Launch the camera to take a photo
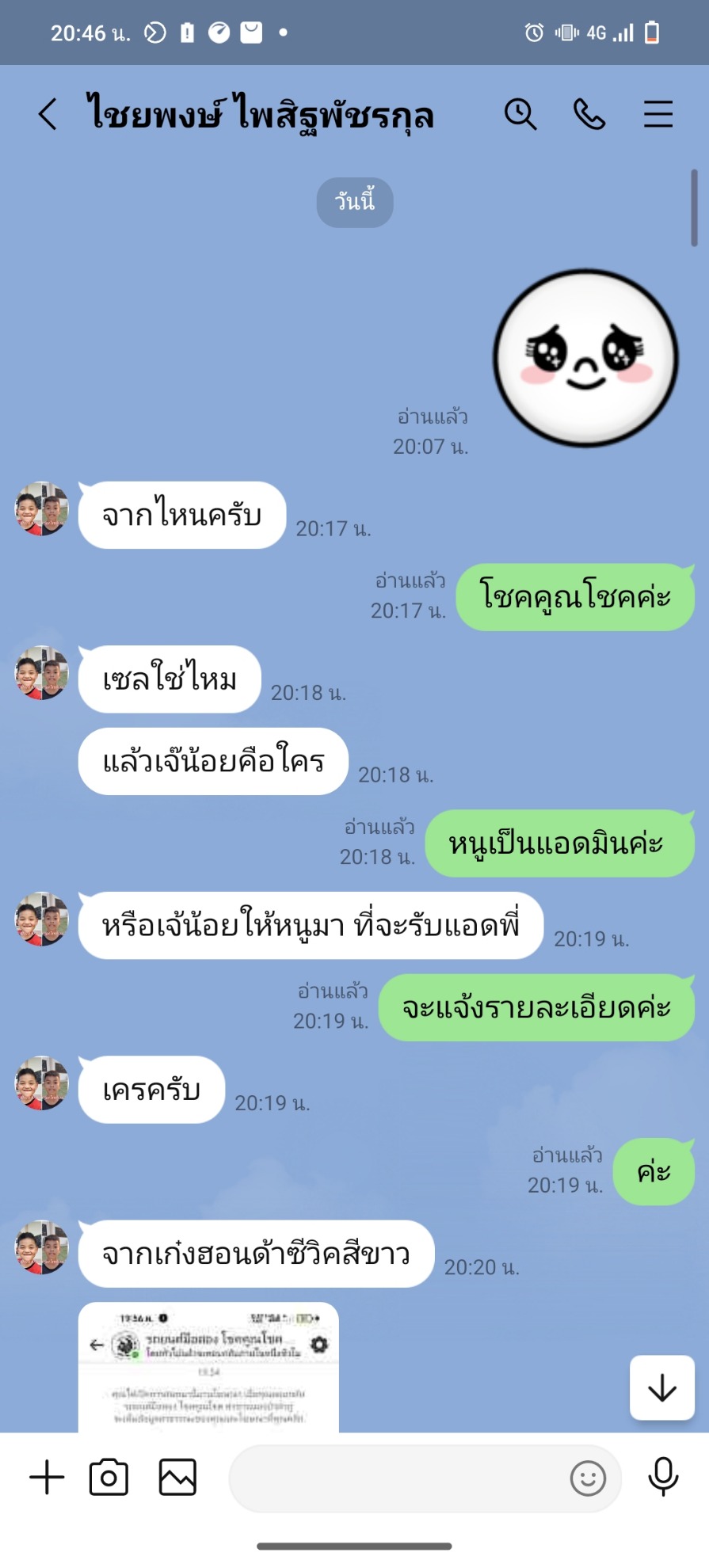The image size is (709, 1568). pos(109,1477)
